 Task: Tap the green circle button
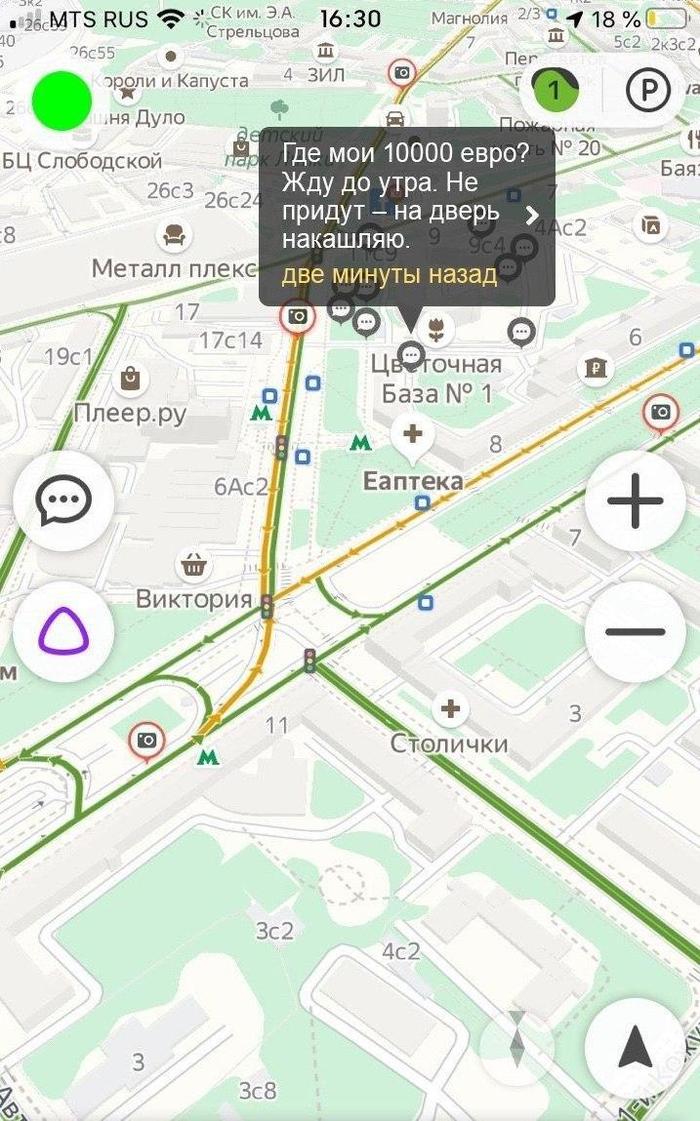click(x=62, y=100)
